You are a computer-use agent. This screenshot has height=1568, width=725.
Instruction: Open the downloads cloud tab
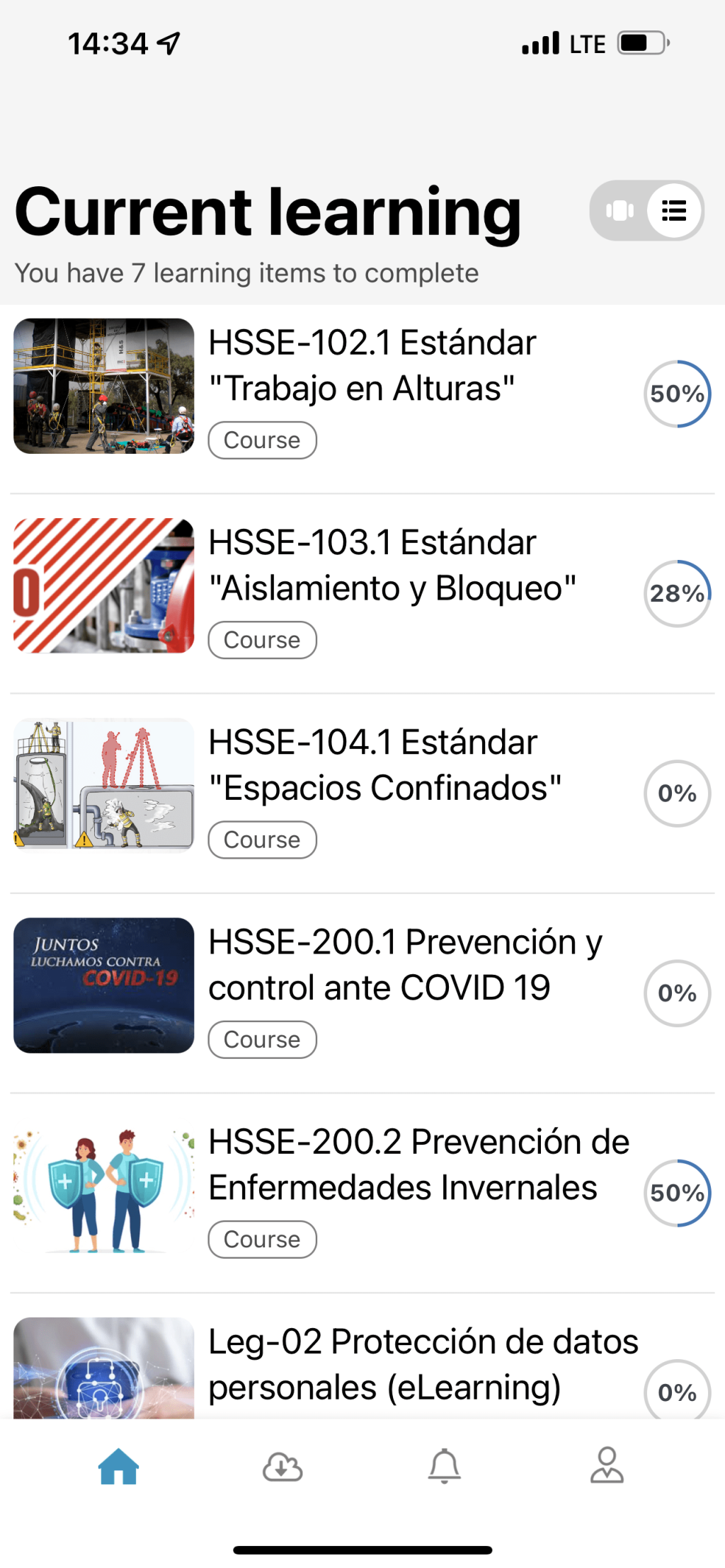click(282, 1466)
